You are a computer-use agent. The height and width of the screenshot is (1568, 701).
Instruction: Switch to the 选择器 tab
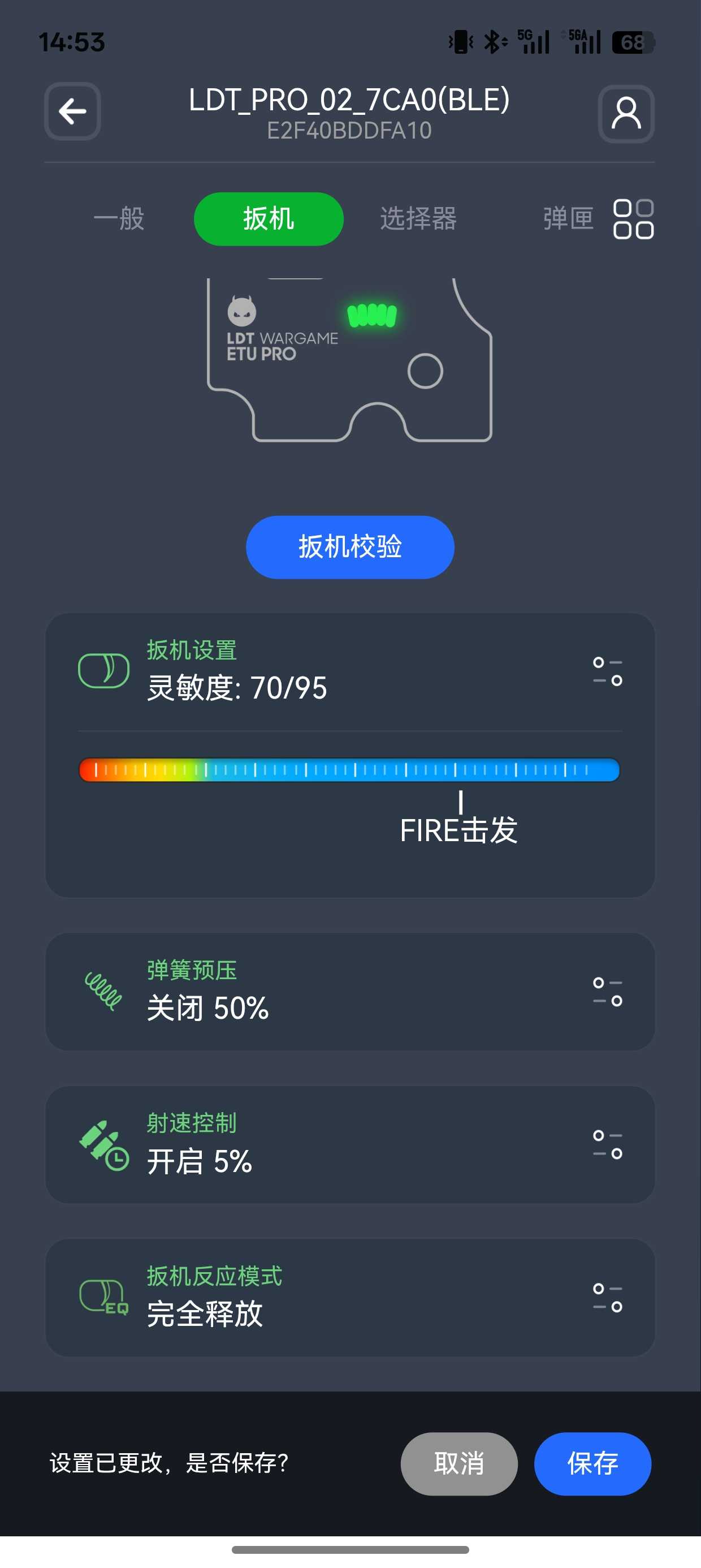pyautogui.click(x=418, y=218)
